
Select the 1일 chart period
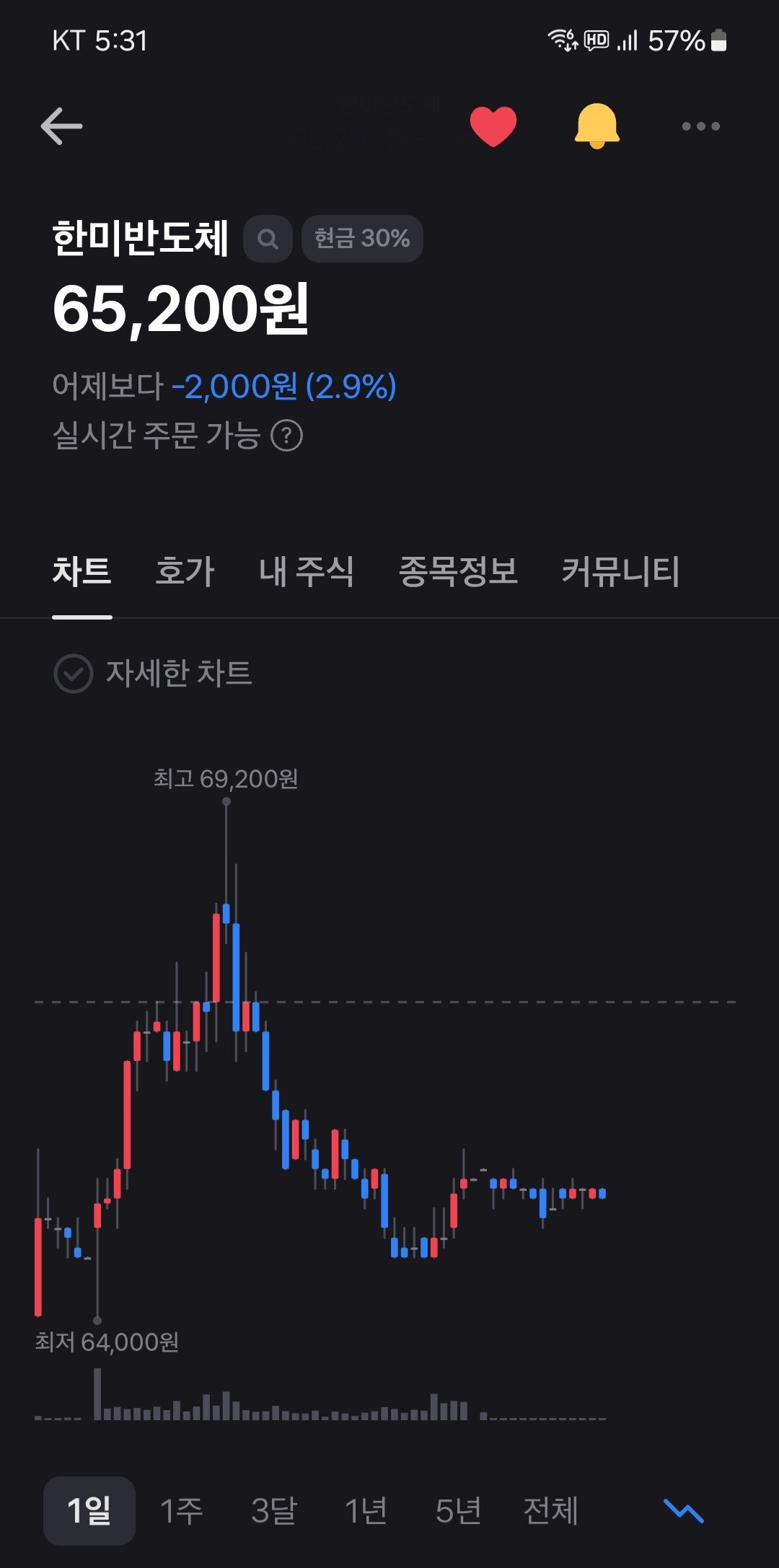coord(89,1510)
